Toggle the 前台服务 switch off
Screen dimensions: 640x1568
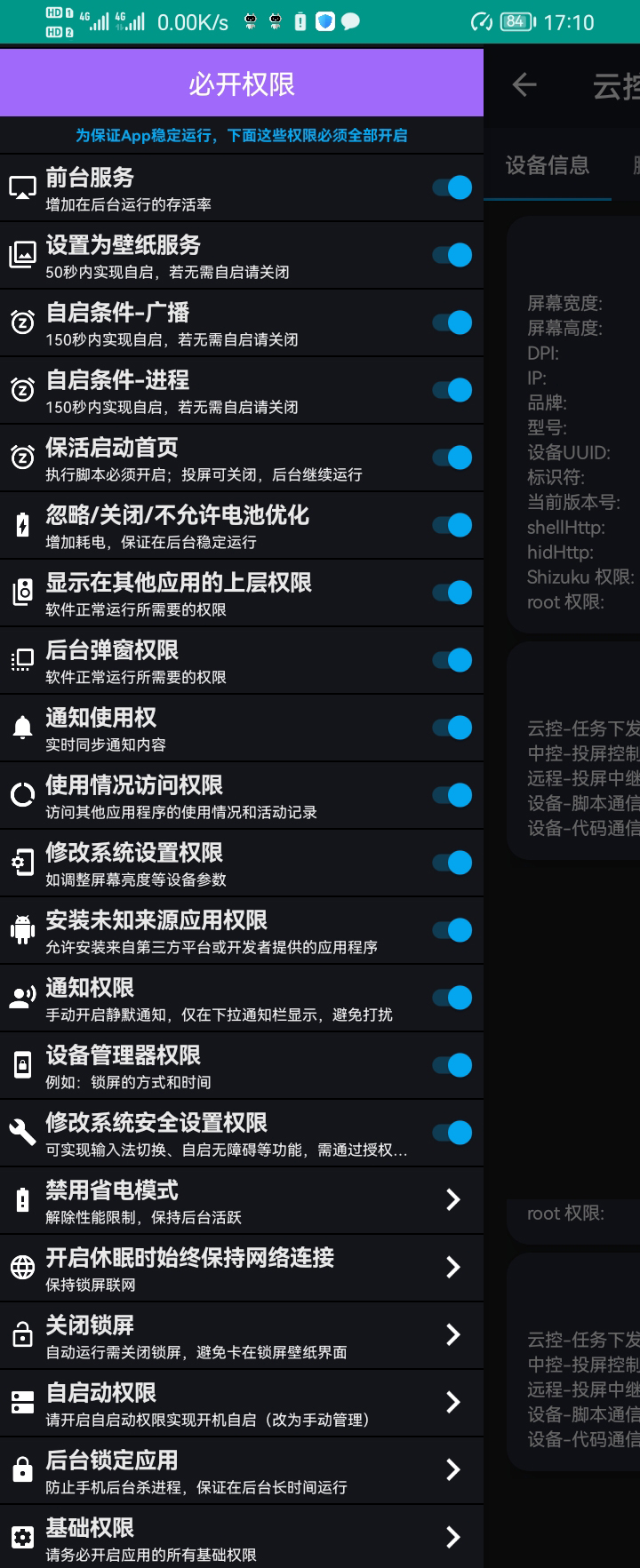[452, 187]
